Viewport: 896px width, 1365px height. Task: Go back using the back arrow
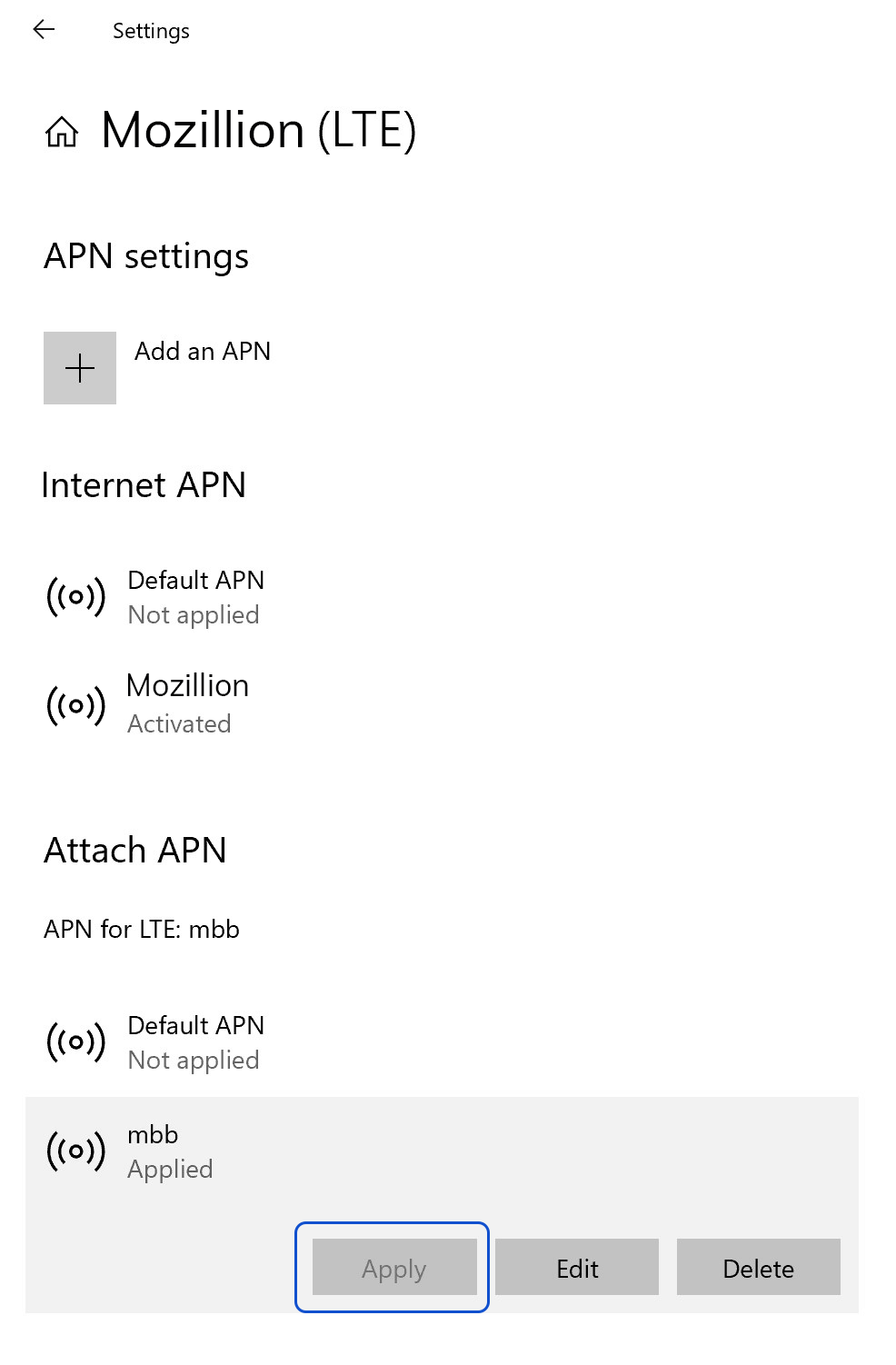[x=44, y=30]
